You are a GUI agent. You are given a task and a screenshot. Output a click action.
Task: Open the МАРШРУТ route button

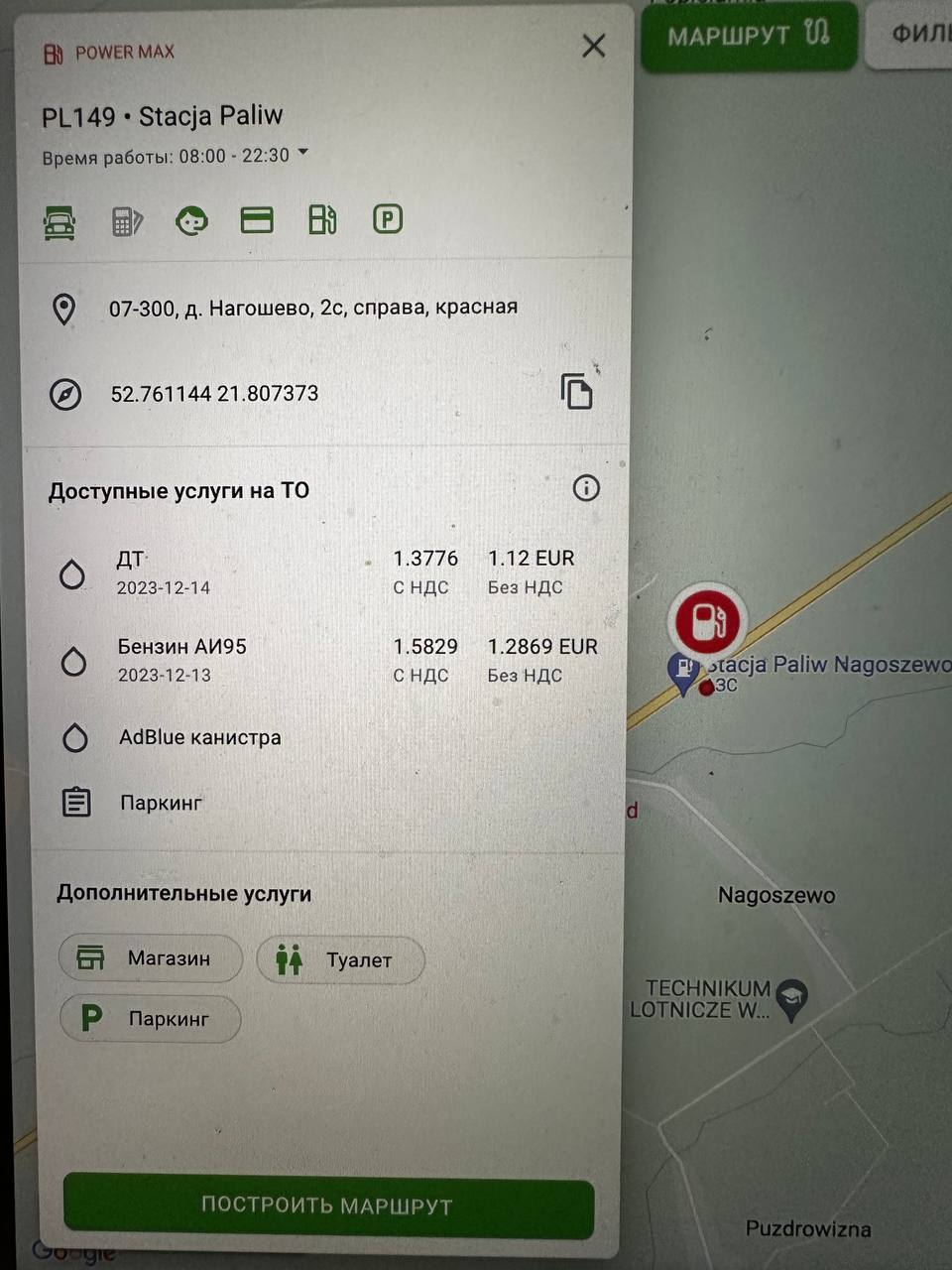tap(748, 36)
